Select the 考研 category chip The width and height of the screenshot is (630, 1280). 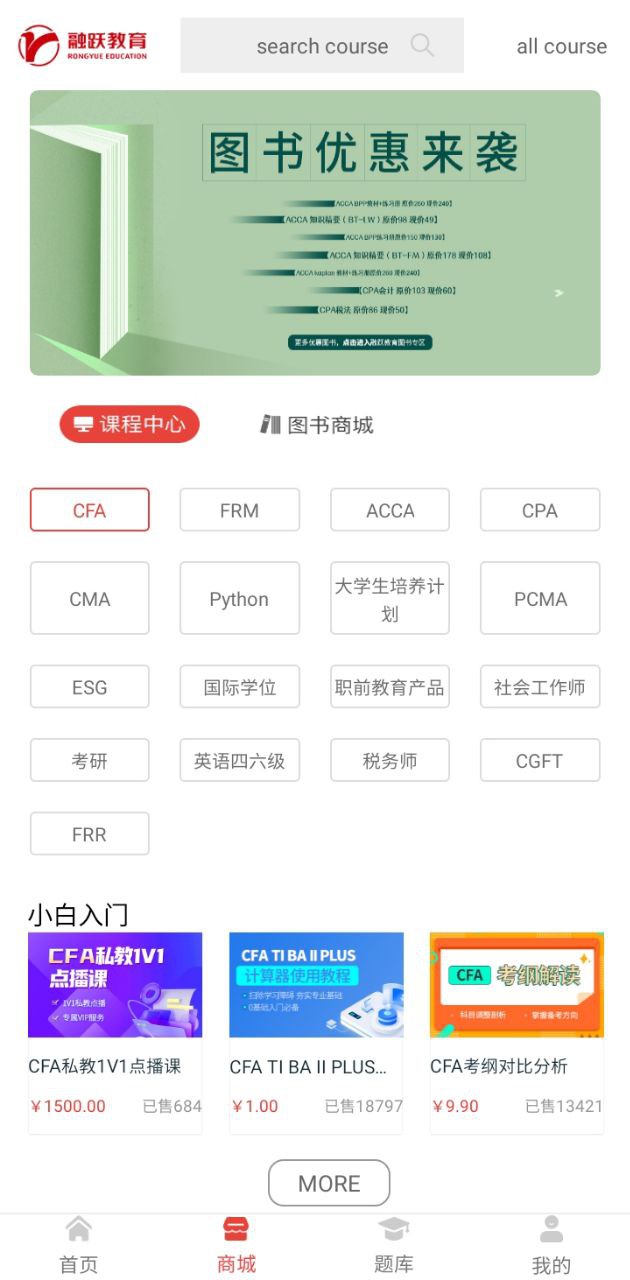click(90, 760)
